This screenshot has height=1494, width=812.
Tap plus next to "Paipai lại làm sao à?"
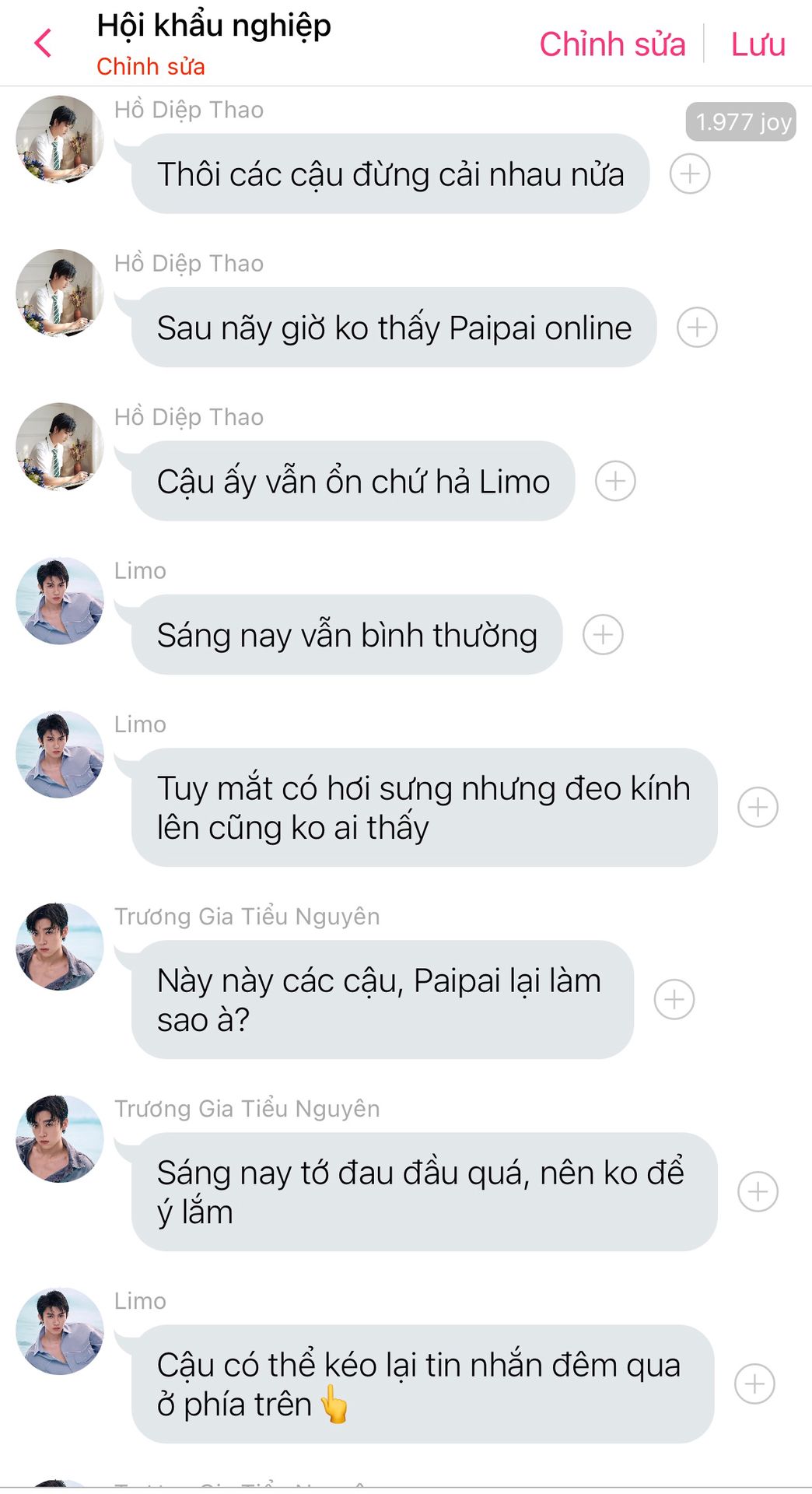674,999
